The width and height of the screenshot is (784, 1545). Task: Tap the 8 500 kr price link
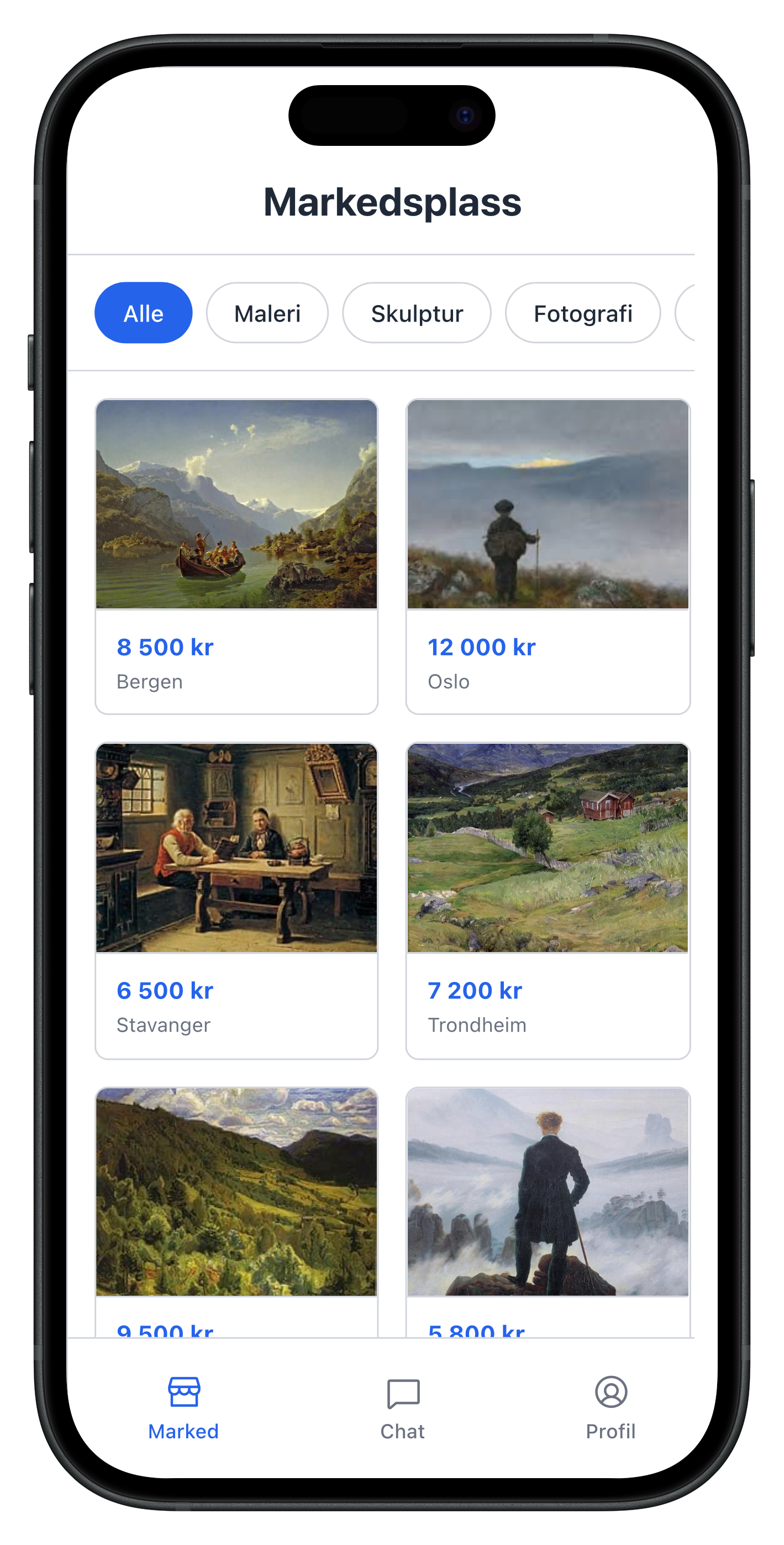tap(164, 647)
